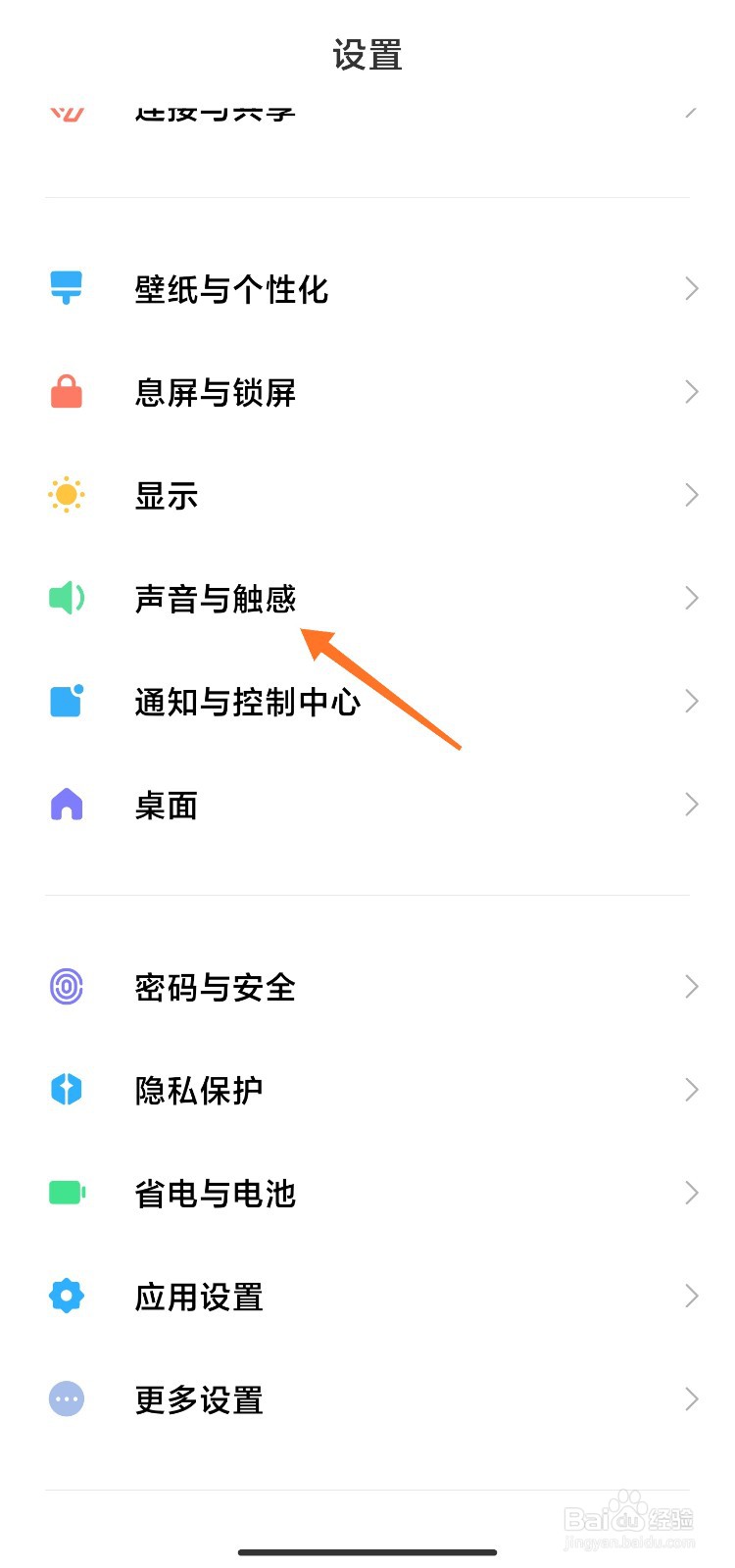Select the fingerprint icon next to 密码与安全
Viewport: 735px width, 1568px height.
pos(65,987)
